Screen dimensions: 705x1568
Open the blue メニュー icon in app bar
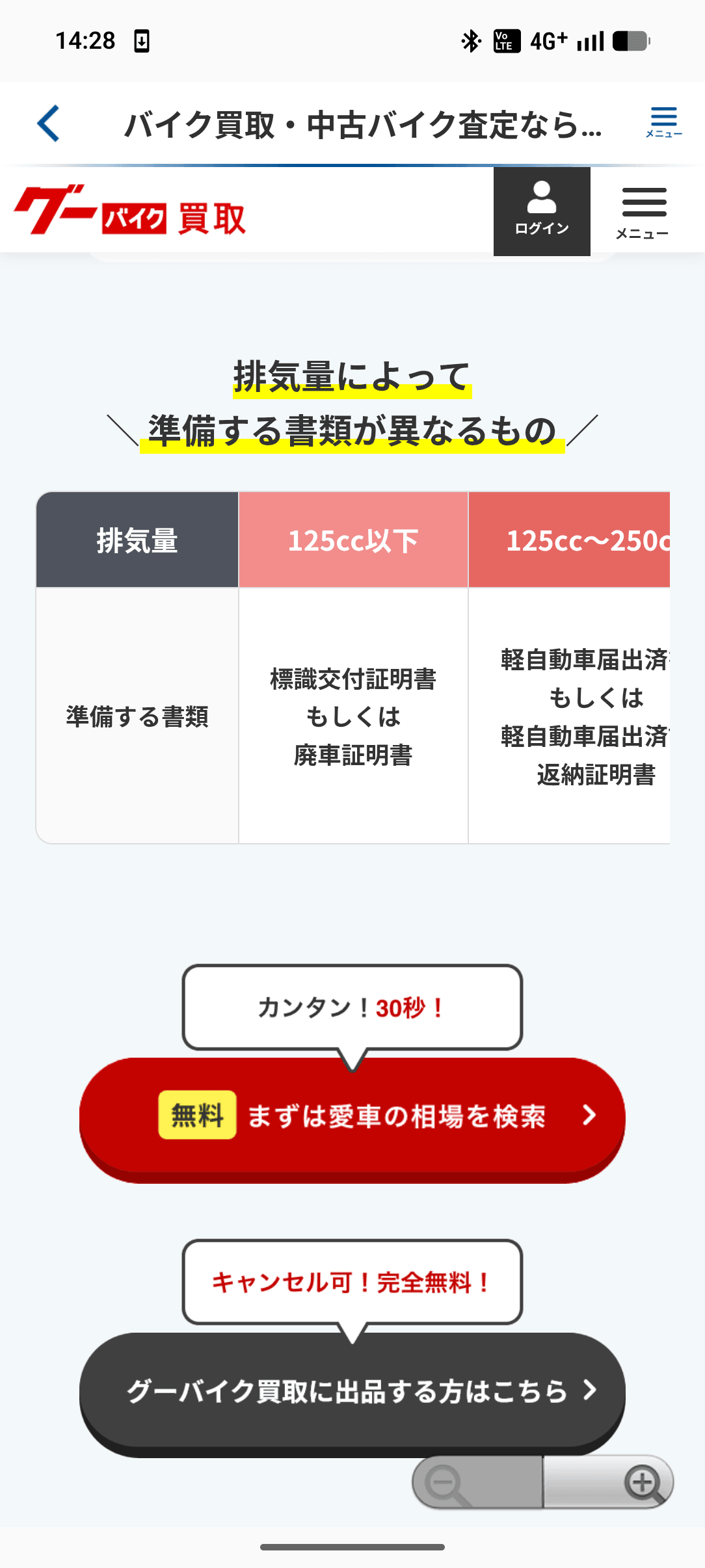[x=663, y=122]
